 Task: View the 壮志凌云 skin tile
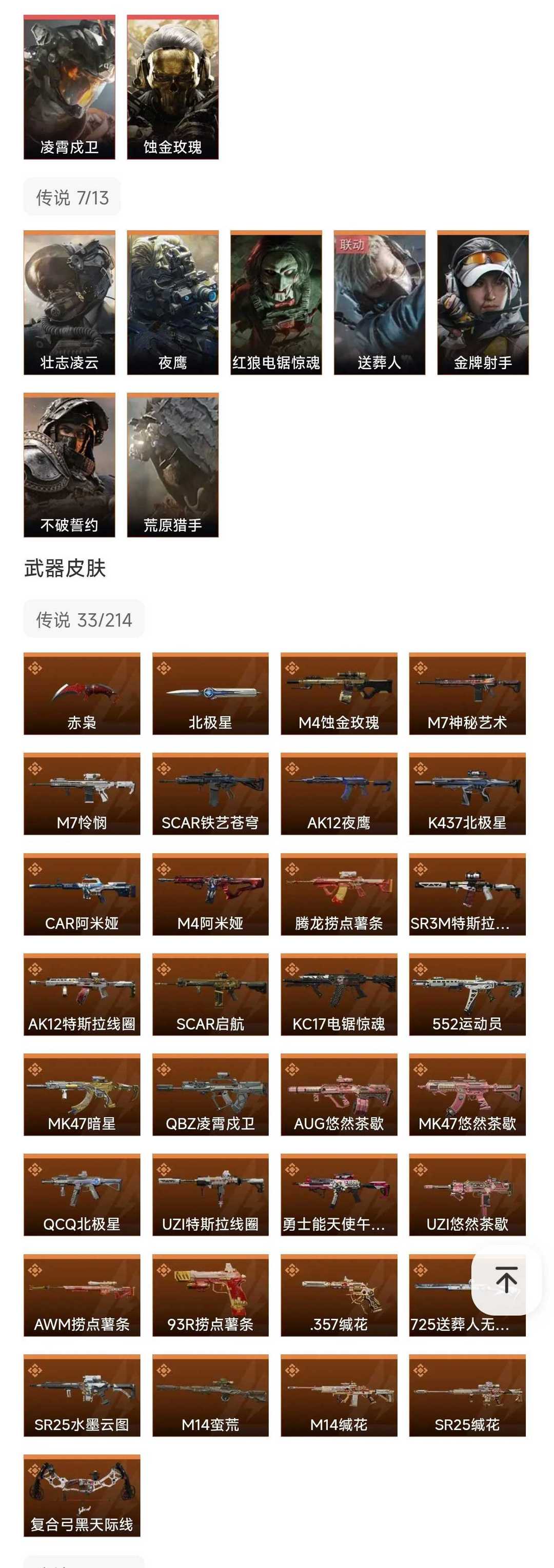pos(69,303)
